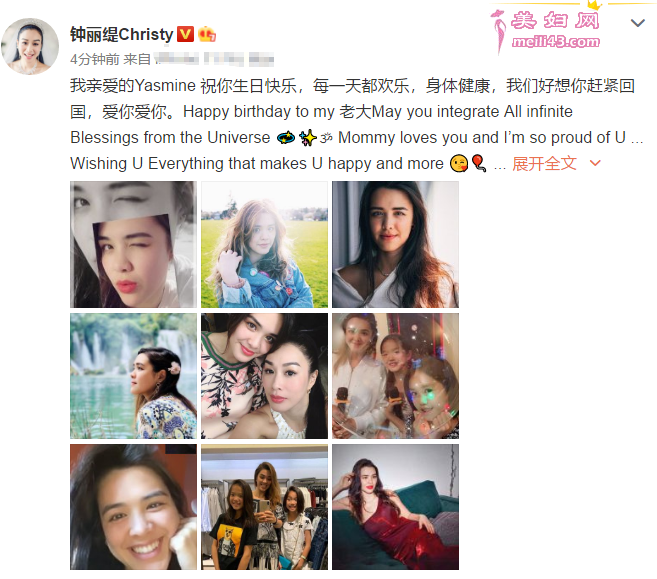
Task: Open the winking selfie photo
Action: [x=133, y=244]
